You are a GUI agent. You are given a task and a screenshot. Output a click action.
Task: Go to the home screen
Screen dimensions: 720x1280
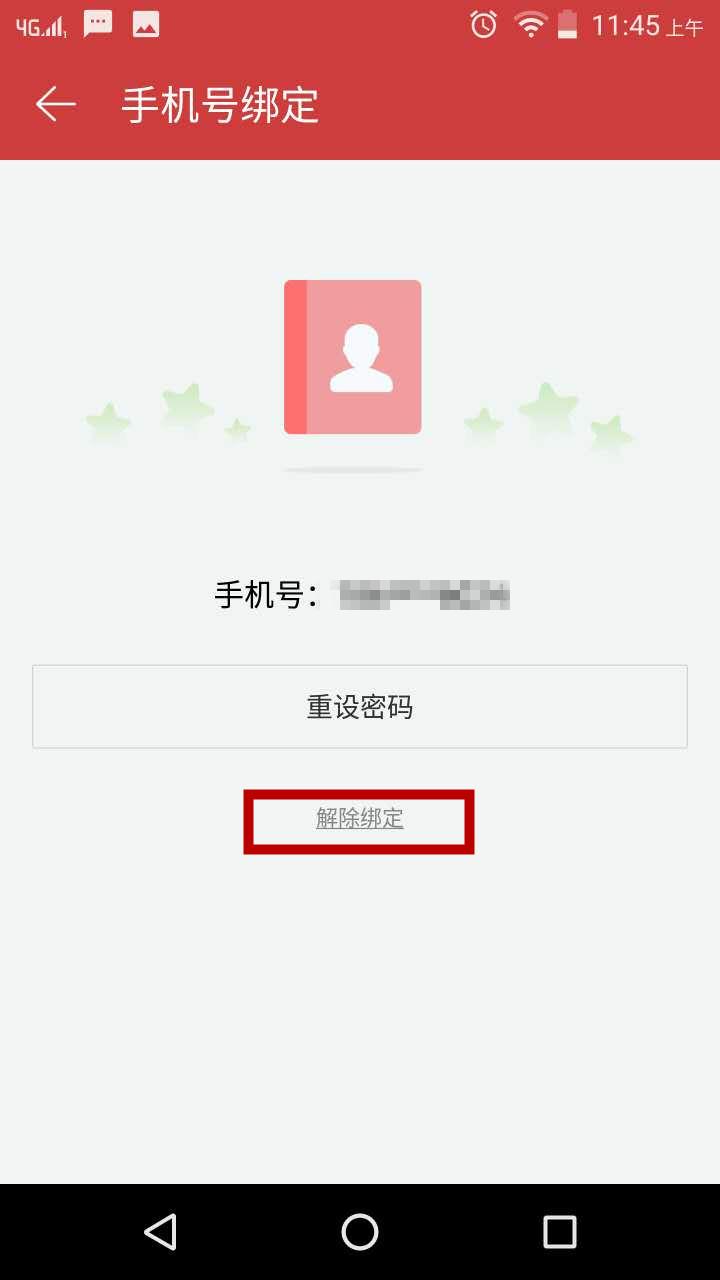[x=360, y=1231]
